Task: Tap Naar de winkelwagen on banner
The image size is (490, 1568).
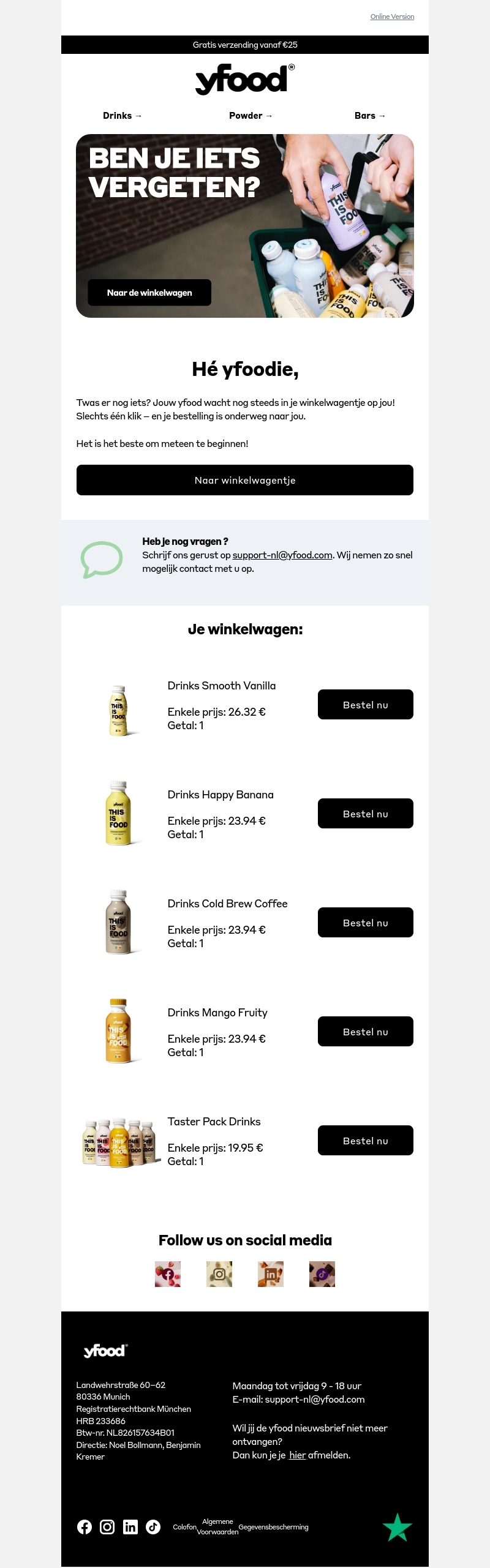Action: pos(149,293)
